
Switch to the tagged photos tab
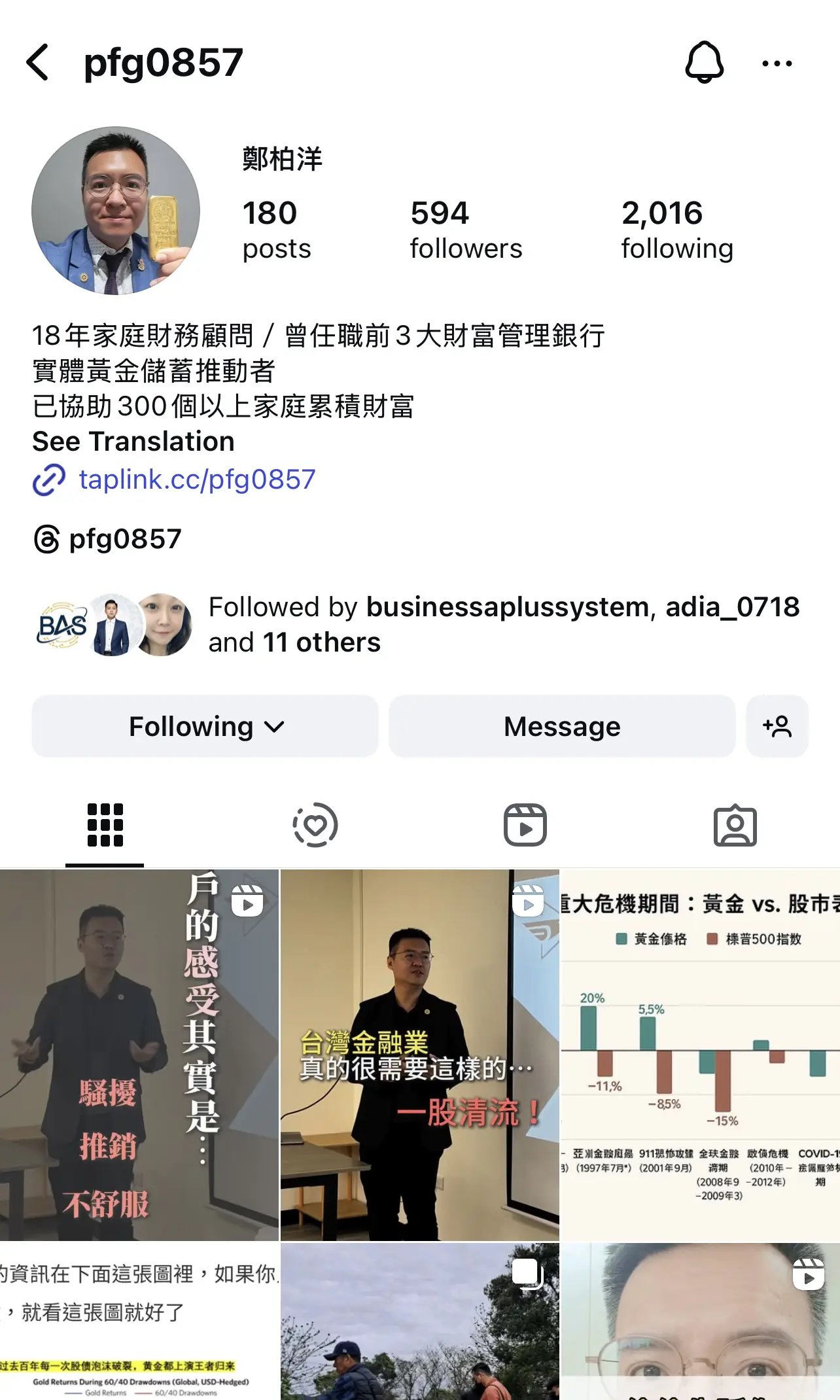(x=735, y=825)
